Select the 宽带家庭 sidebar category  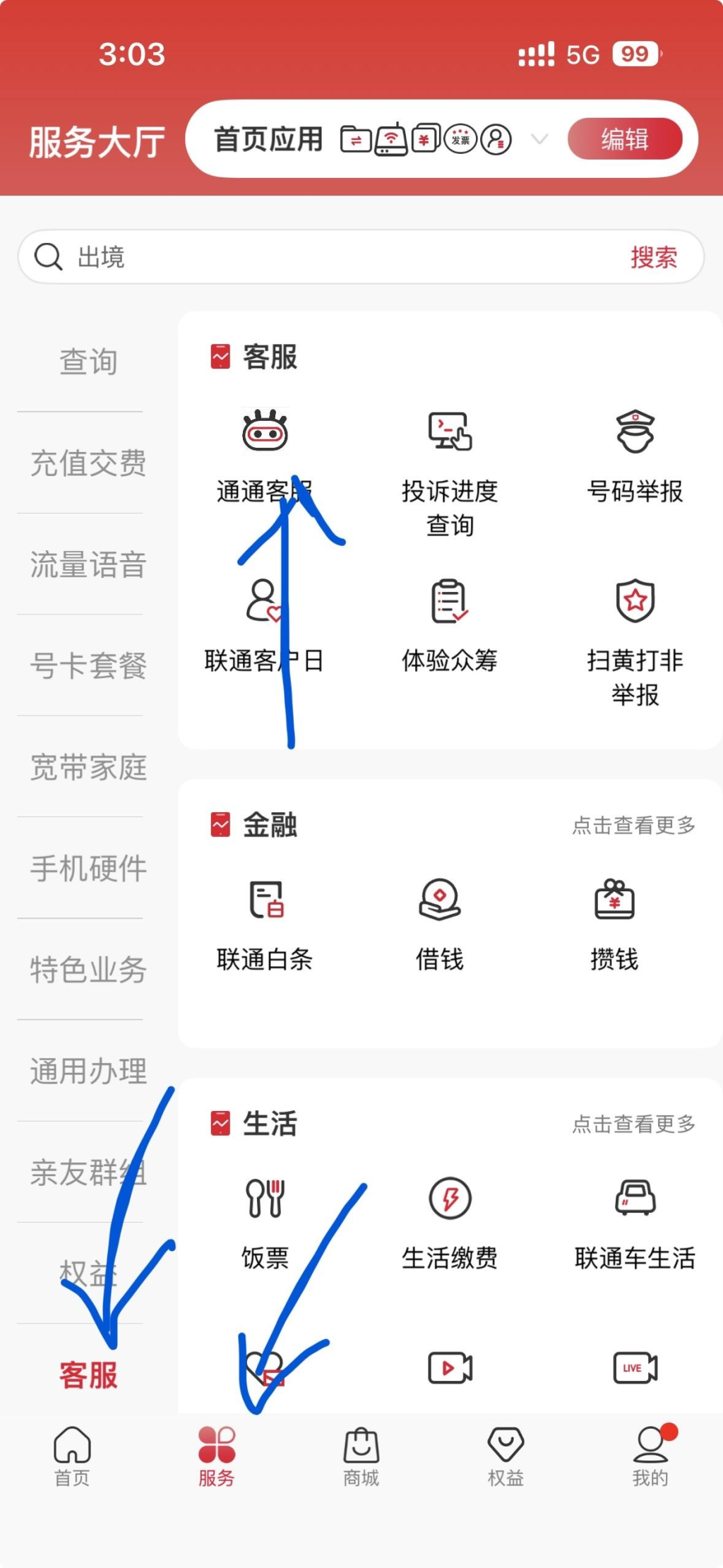point(88,767)
